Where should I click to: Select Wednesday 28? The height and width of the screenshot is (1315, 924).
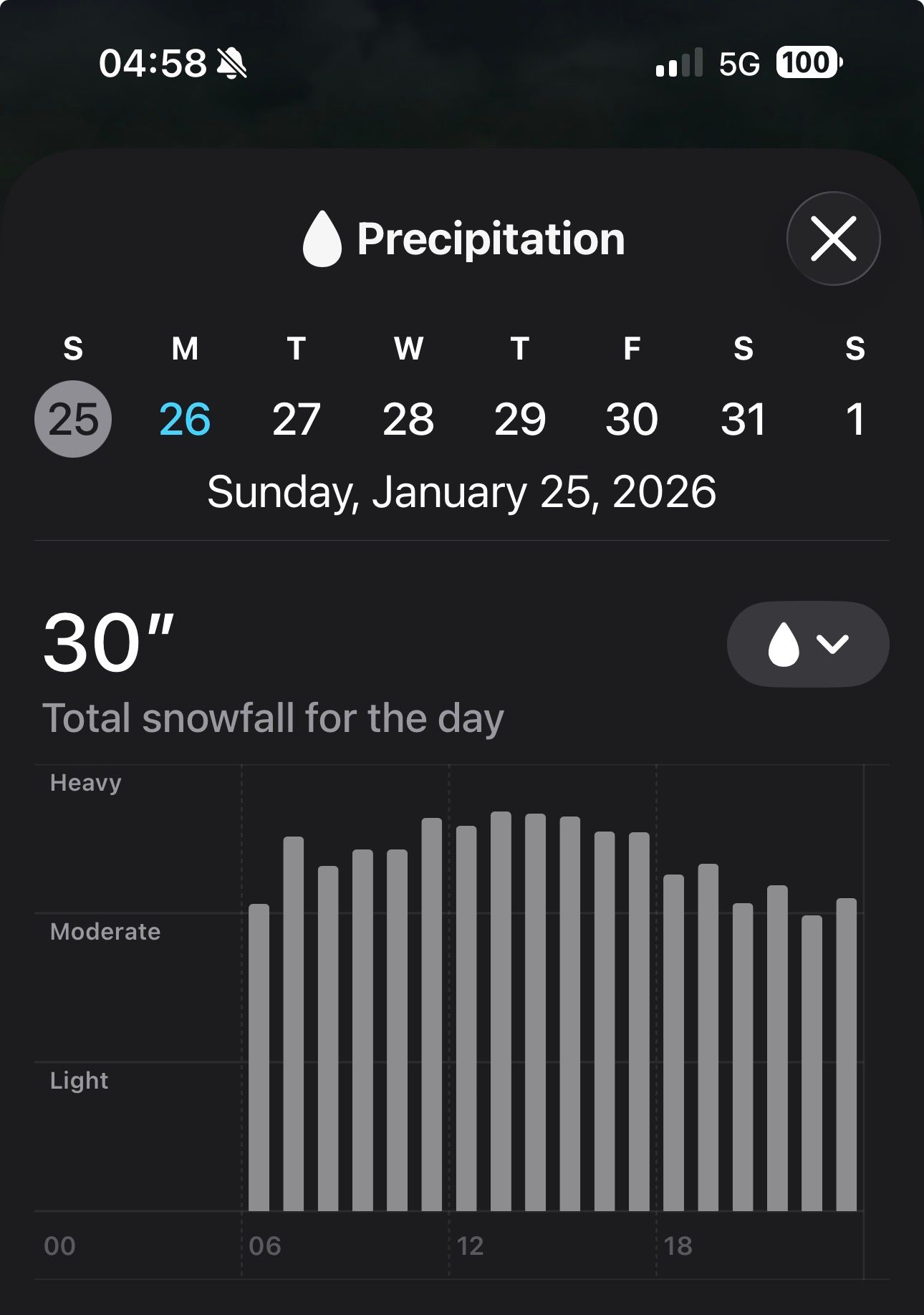(x=408, y=419)
